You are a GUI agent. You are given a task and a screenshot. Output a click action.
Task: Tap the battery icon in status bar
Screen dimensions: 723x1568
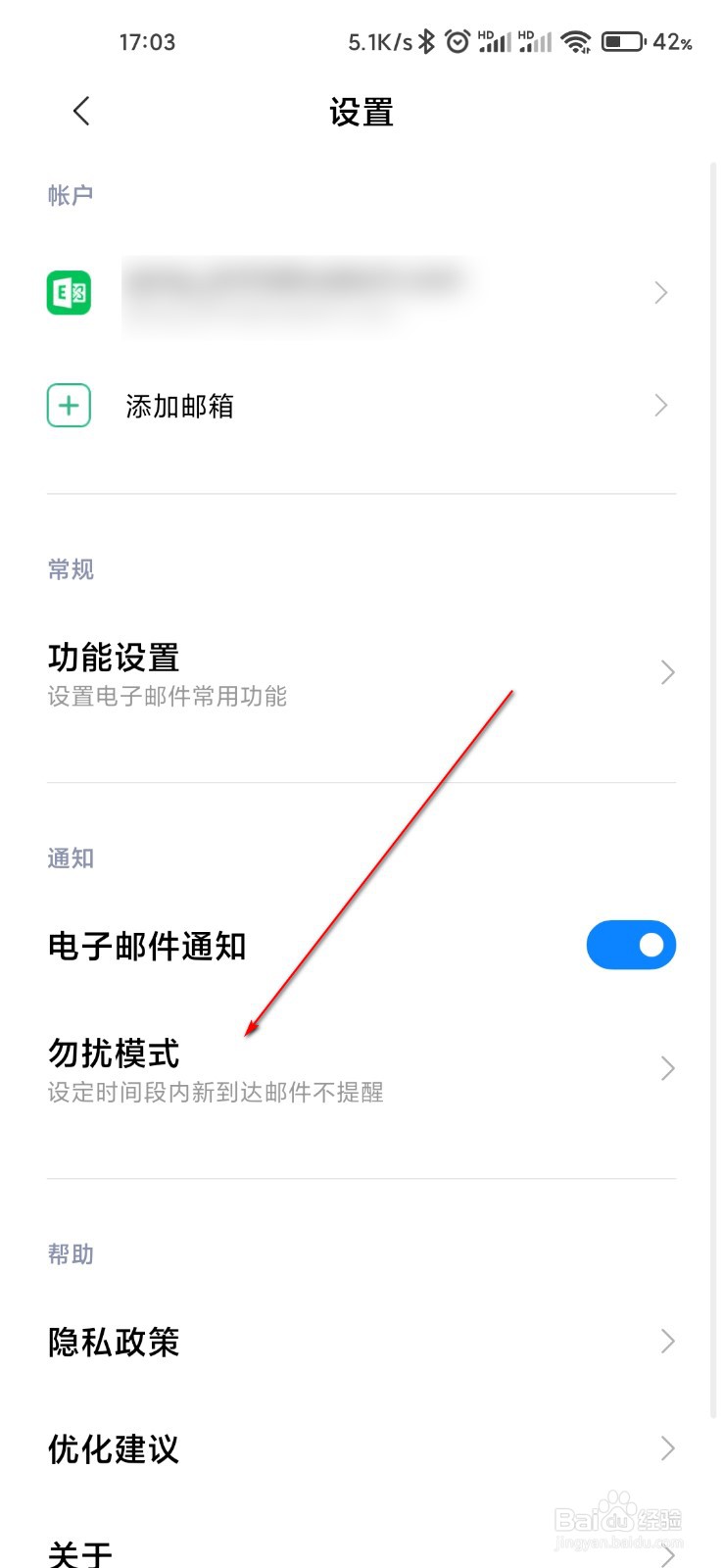point(624,41)
